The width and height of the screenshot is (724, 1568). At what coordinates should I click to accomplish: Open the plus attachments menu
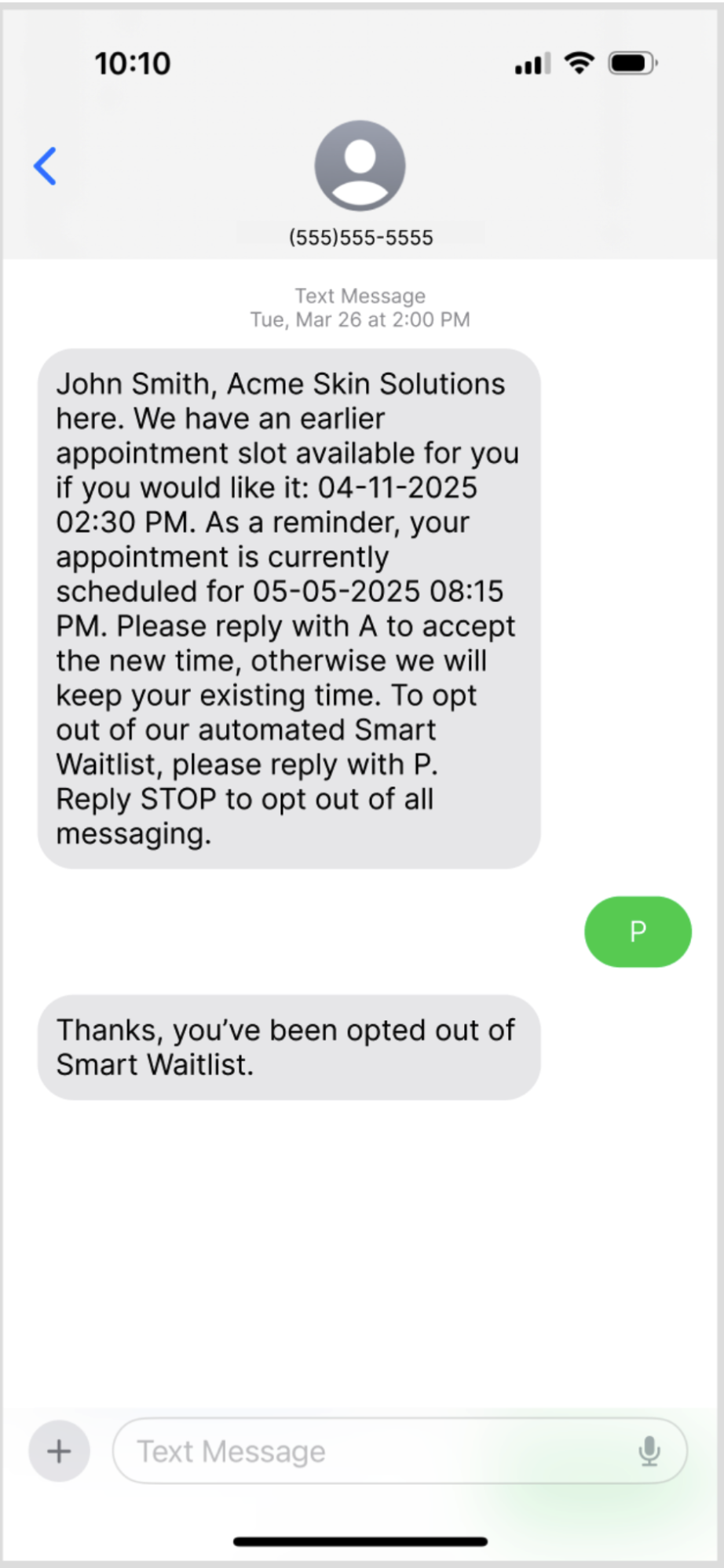(59, 1451)
